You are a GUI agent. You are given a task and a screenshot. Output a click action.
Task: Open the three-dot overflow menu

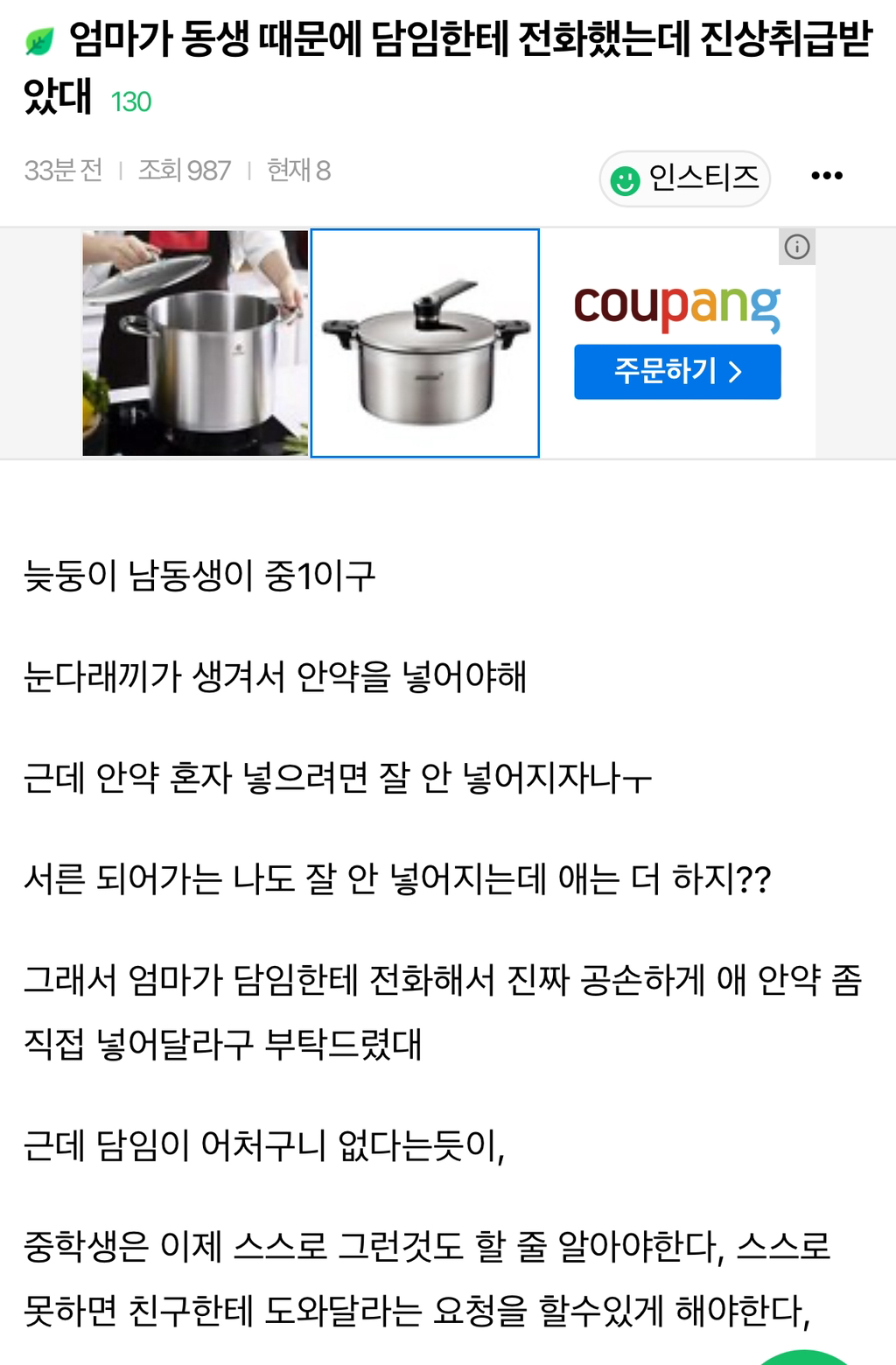tap(826, 177)
